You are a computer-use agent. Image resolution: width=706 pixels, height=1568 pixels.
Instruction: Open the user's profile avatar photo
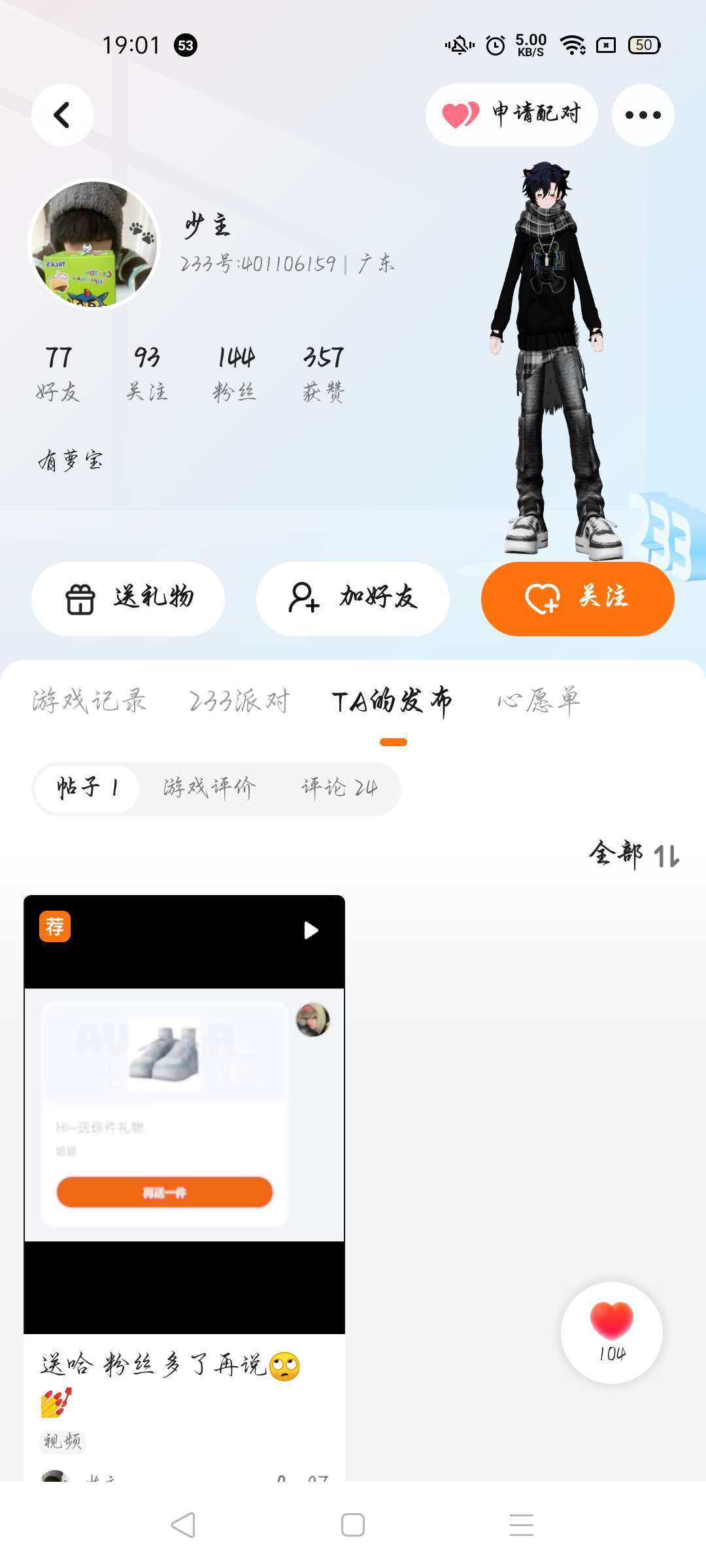(x=94, y=244)
